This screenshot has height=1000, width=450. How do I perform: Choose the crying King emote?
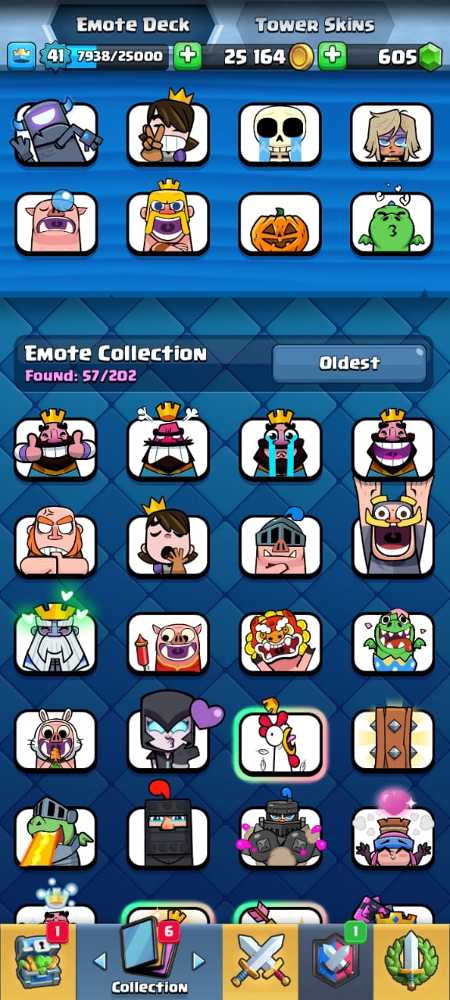pos(280,445)
